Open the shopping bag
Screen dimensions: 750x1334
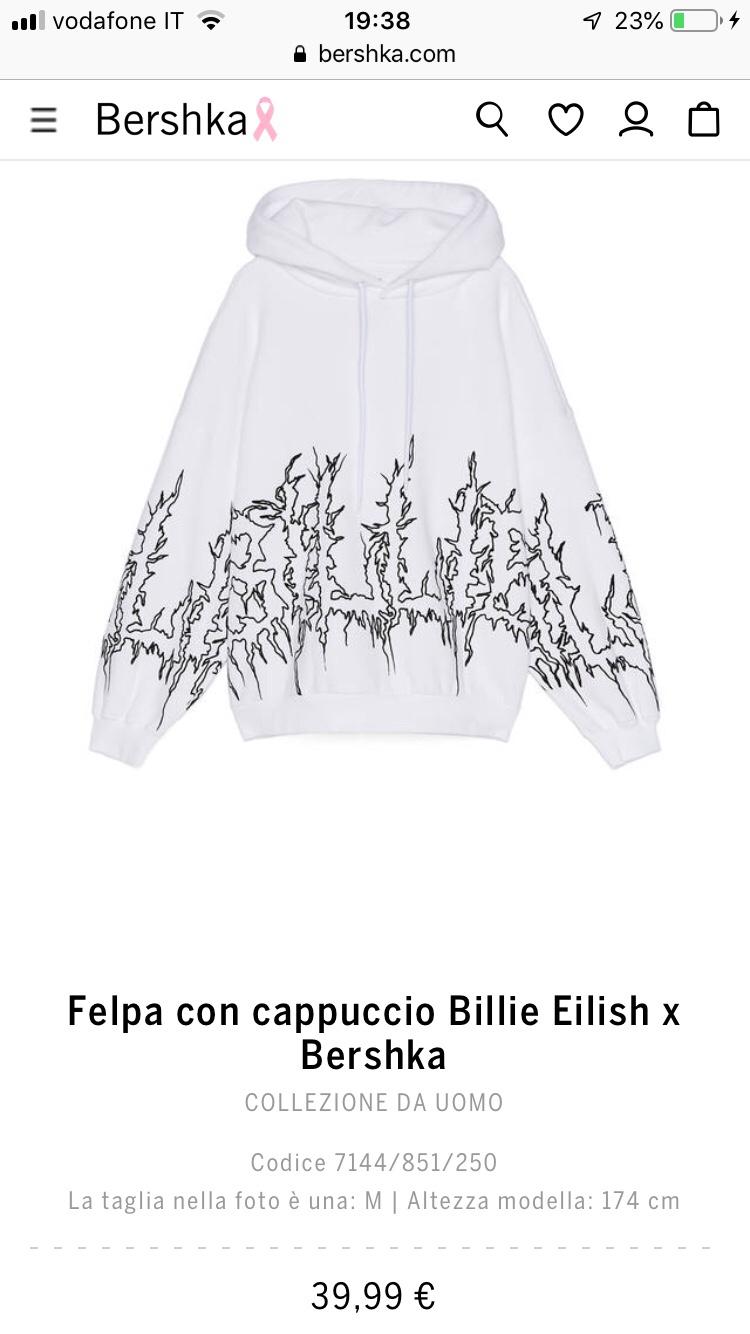(x=704, y=120)
